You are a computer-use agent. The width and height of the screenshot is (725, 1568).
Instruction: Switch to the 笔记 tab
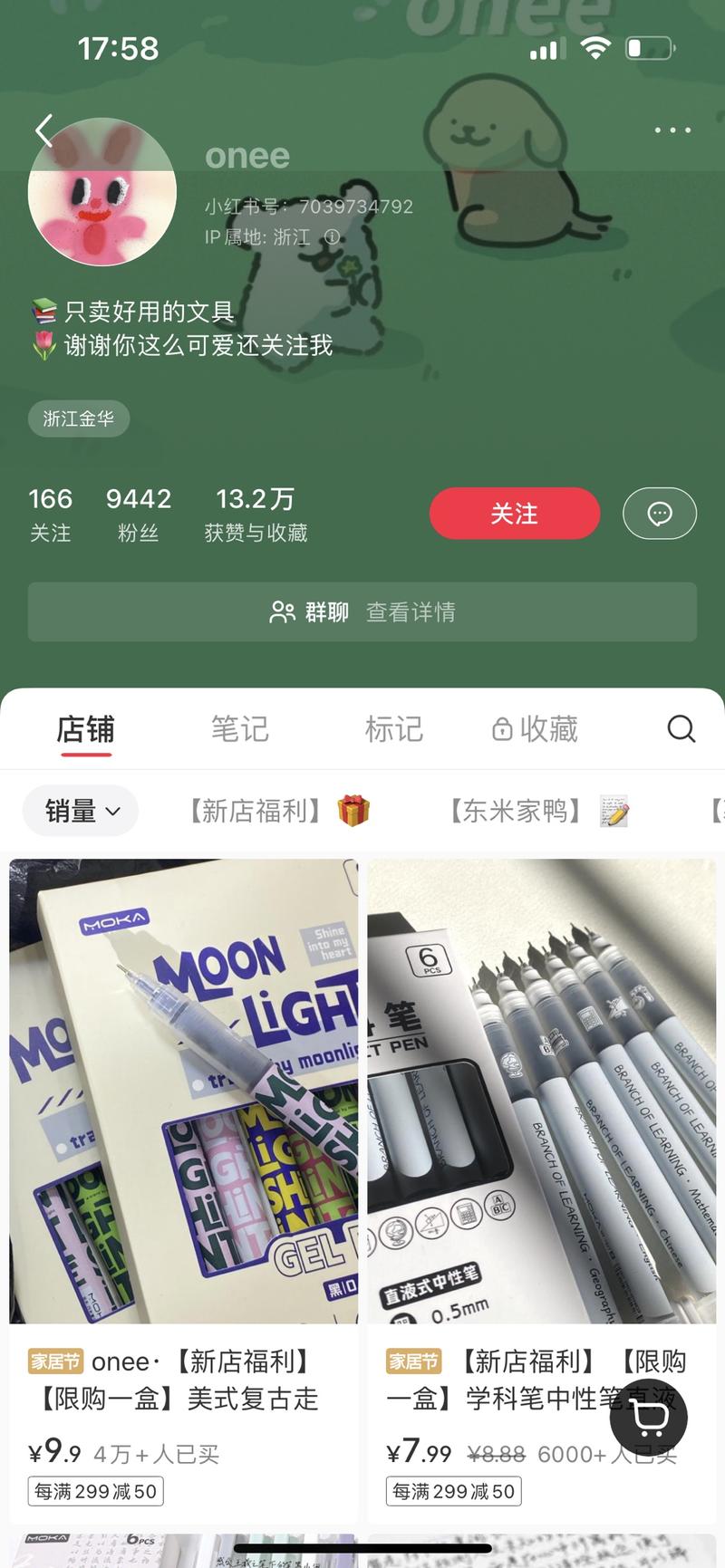pyautogui.click(x=240, y=728)
